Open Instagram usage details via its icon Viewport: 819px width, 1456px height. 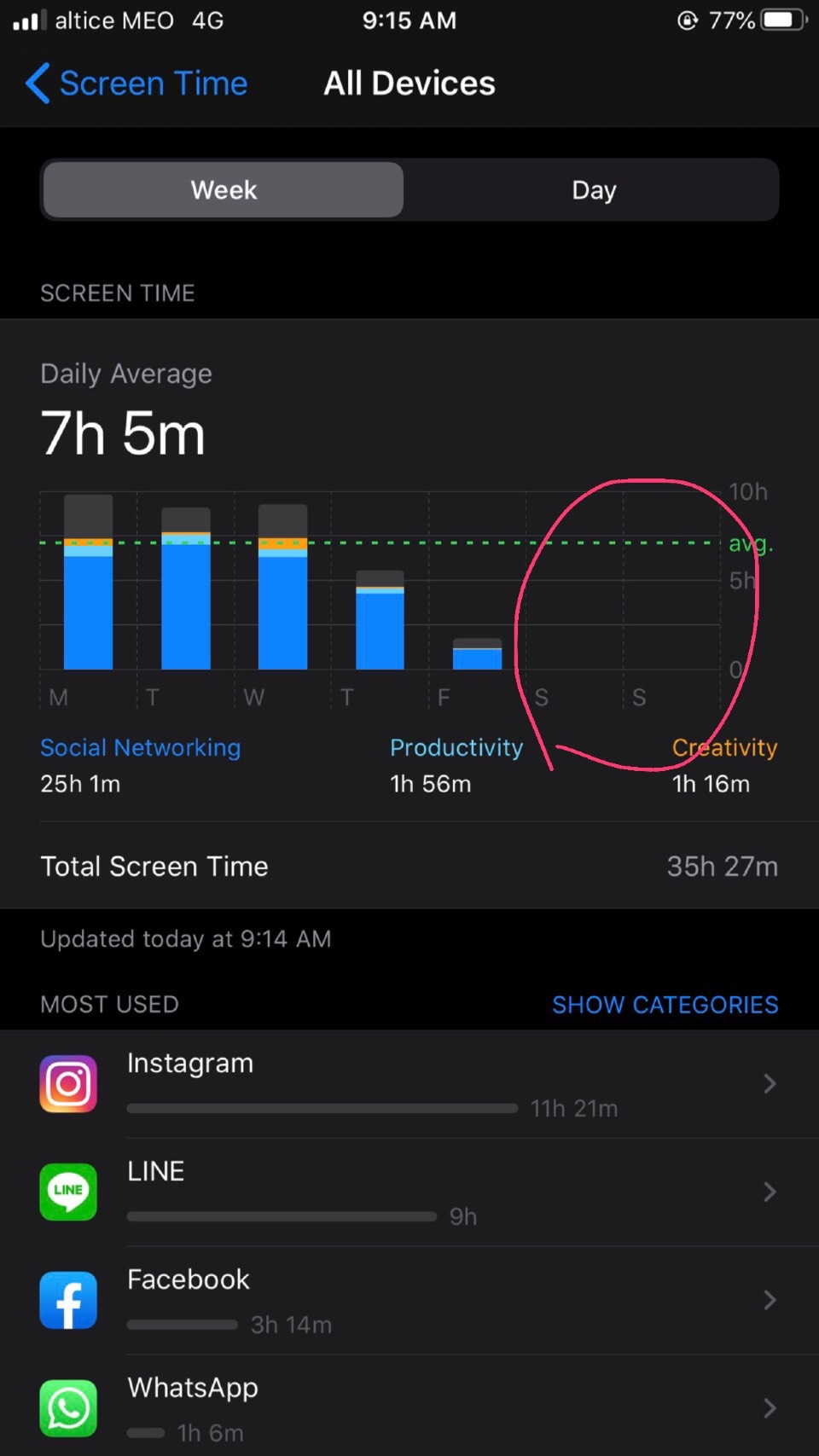pos(68,1084)
